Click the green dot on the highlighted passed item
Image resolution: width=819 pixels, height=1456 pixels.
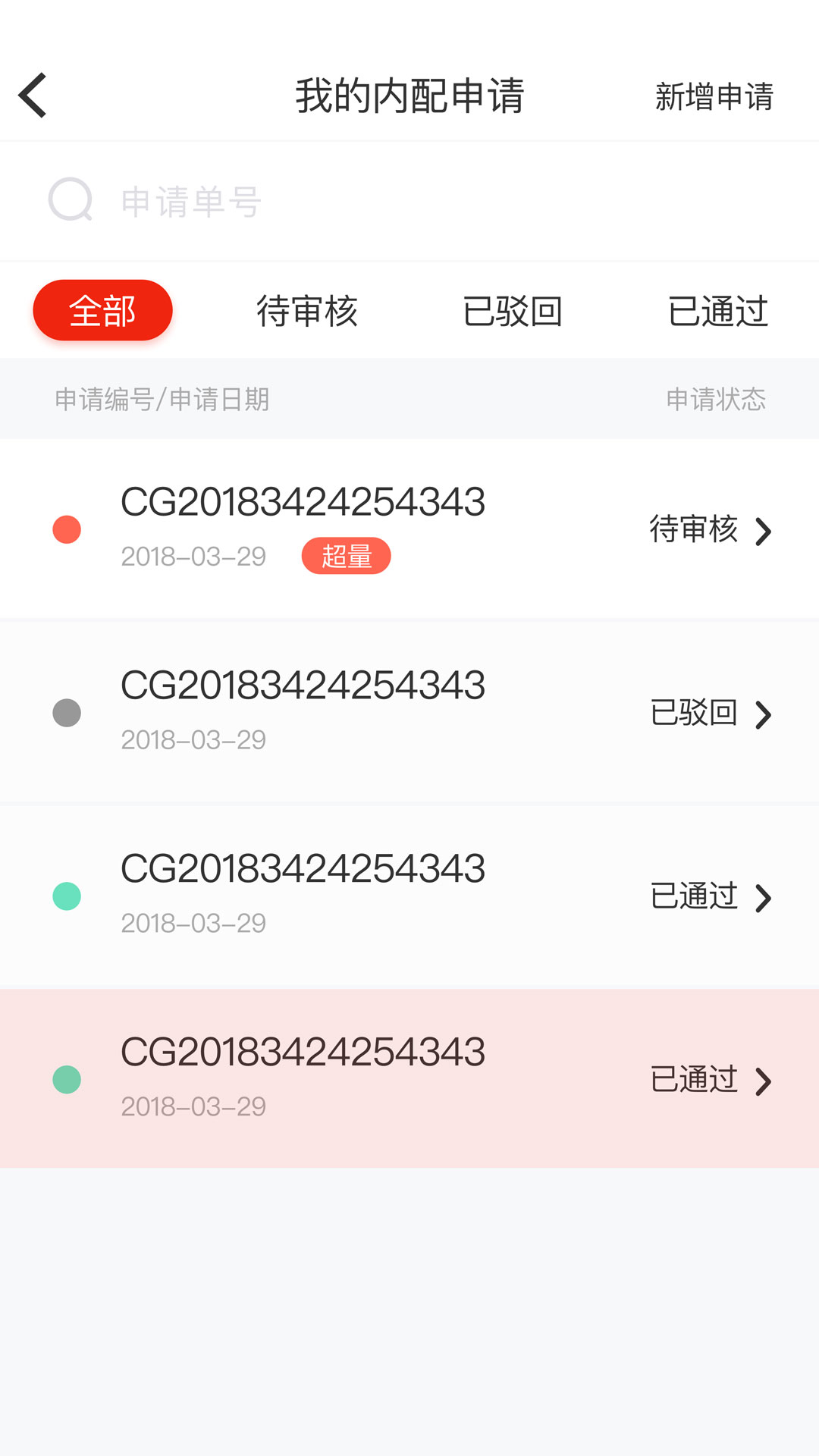pos(67,1080)
